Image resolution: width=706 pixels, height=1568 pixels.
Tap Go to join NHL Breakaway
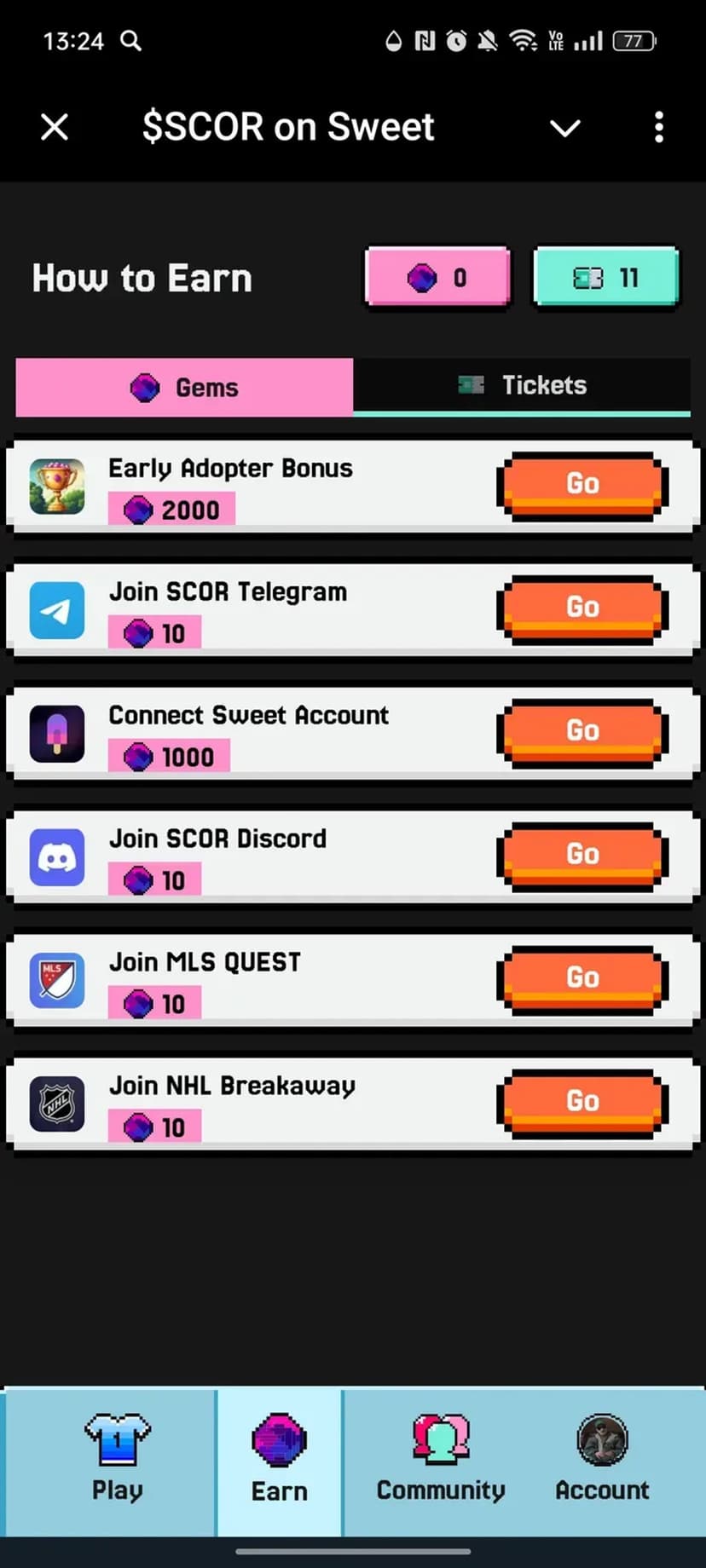coord(582,1102)
